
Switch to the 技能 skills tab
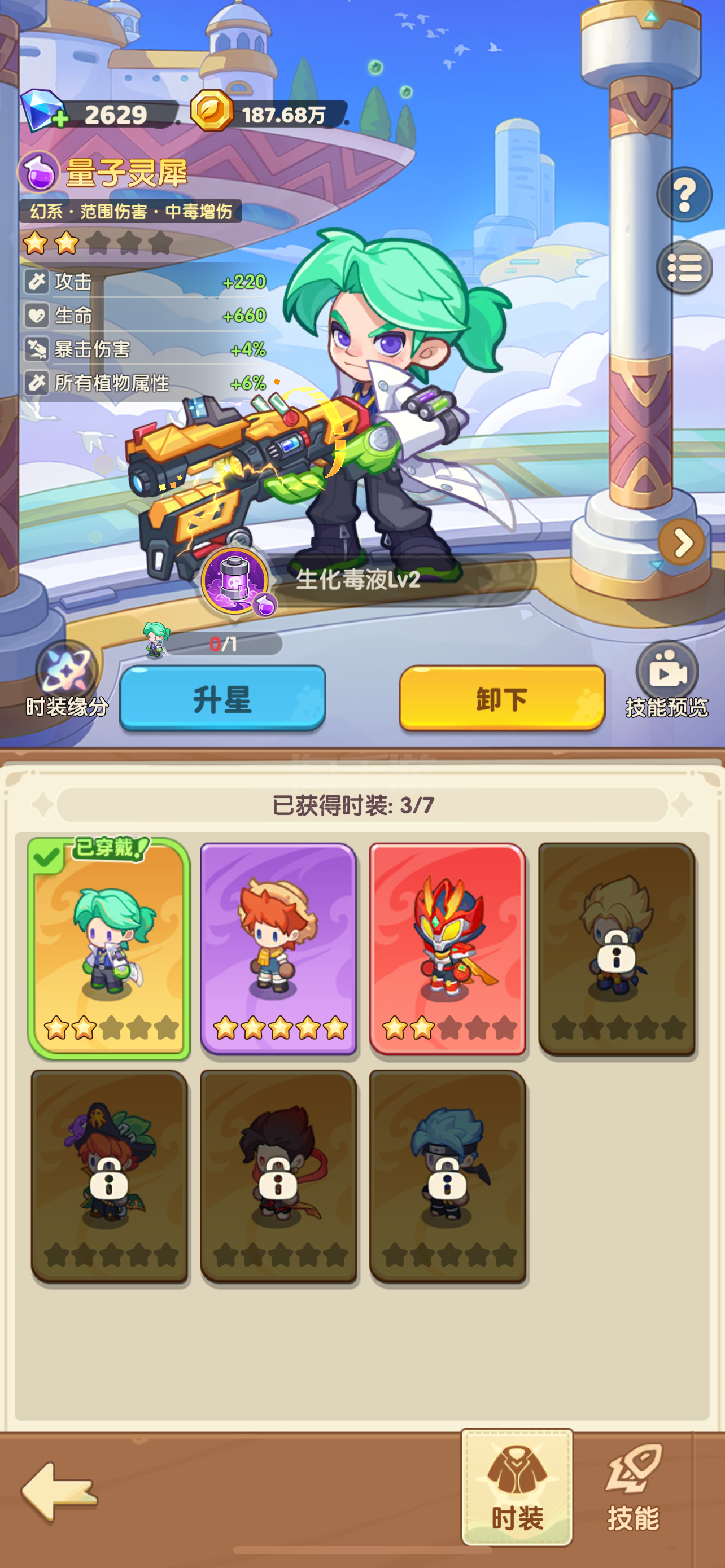click(633, 1488)
